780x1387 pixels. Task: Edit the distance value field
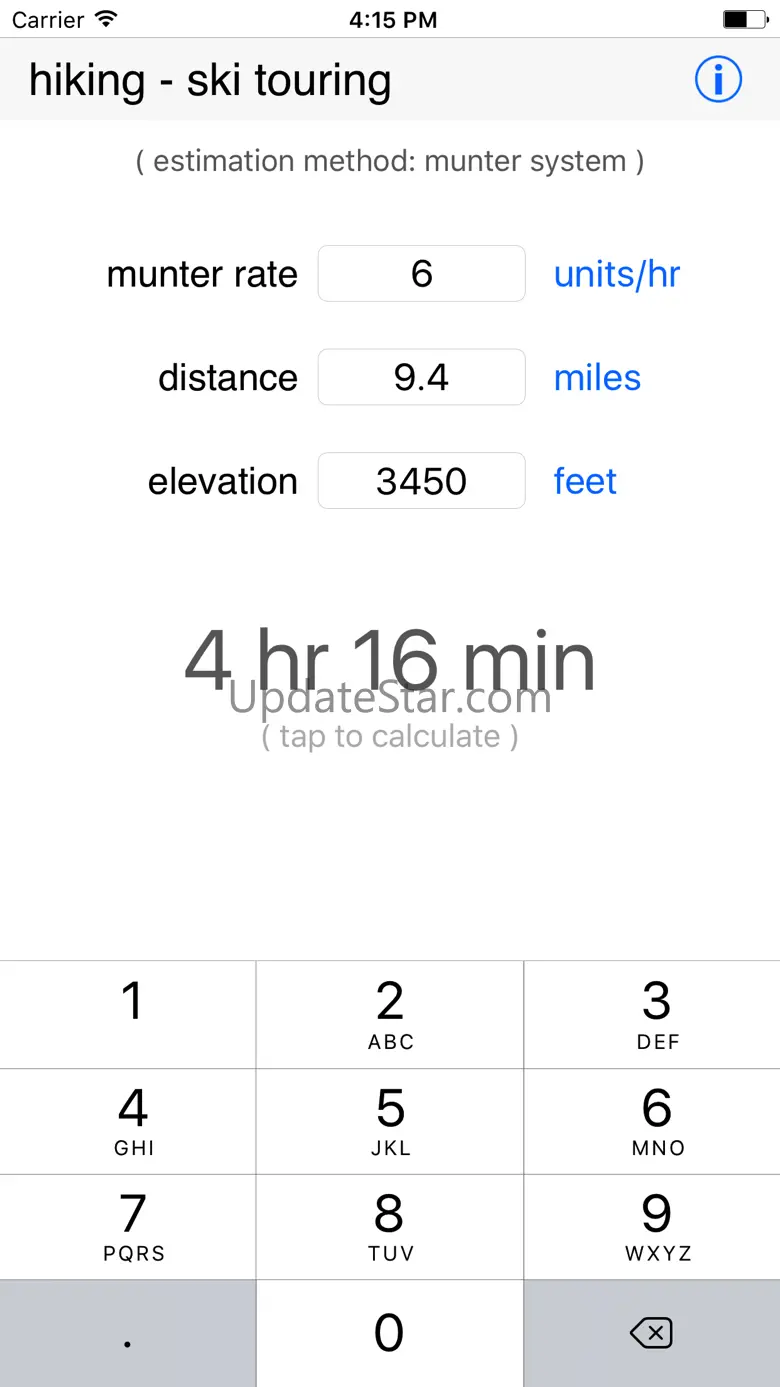pyautogui.click(x=421, y=377)
